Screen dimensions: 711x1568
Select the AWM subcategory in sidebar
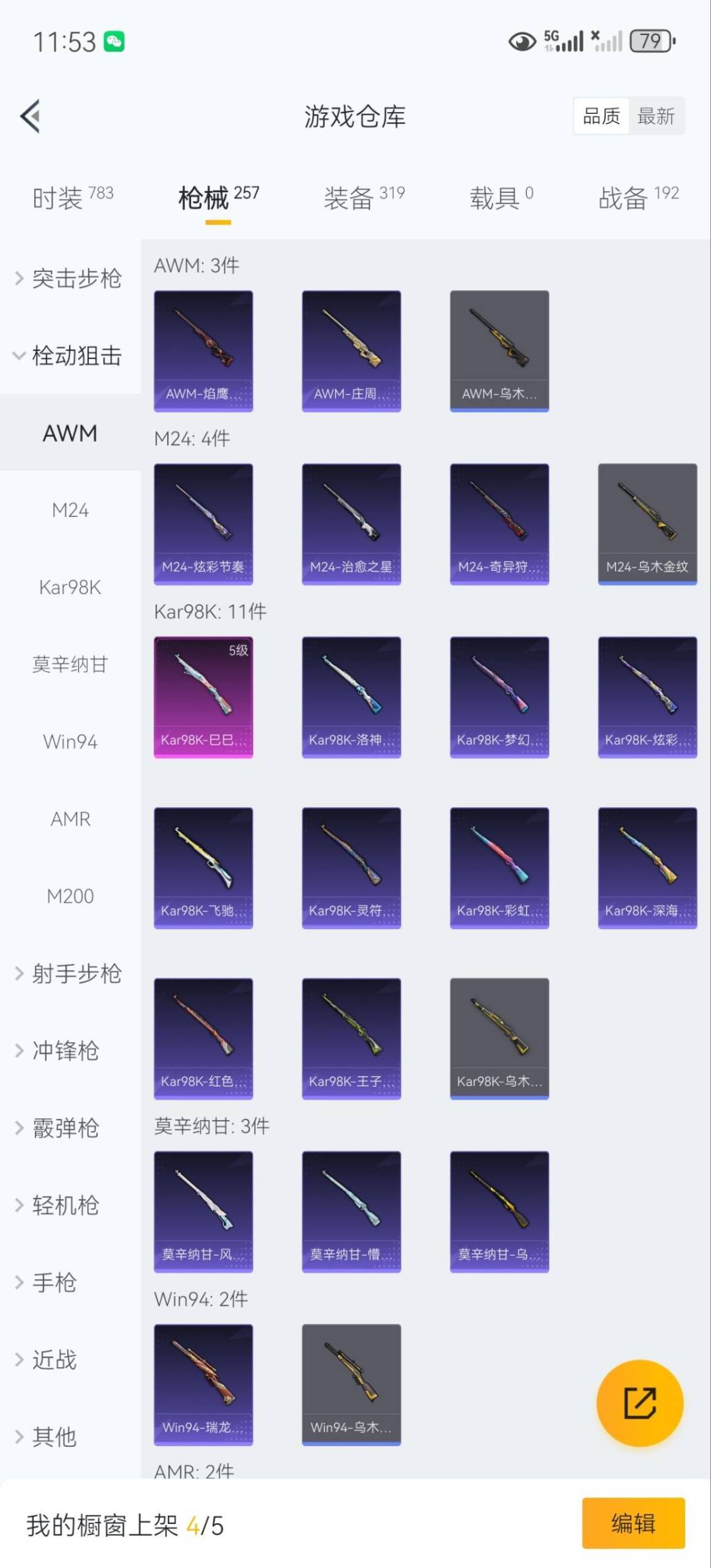[x=70, y=433]
